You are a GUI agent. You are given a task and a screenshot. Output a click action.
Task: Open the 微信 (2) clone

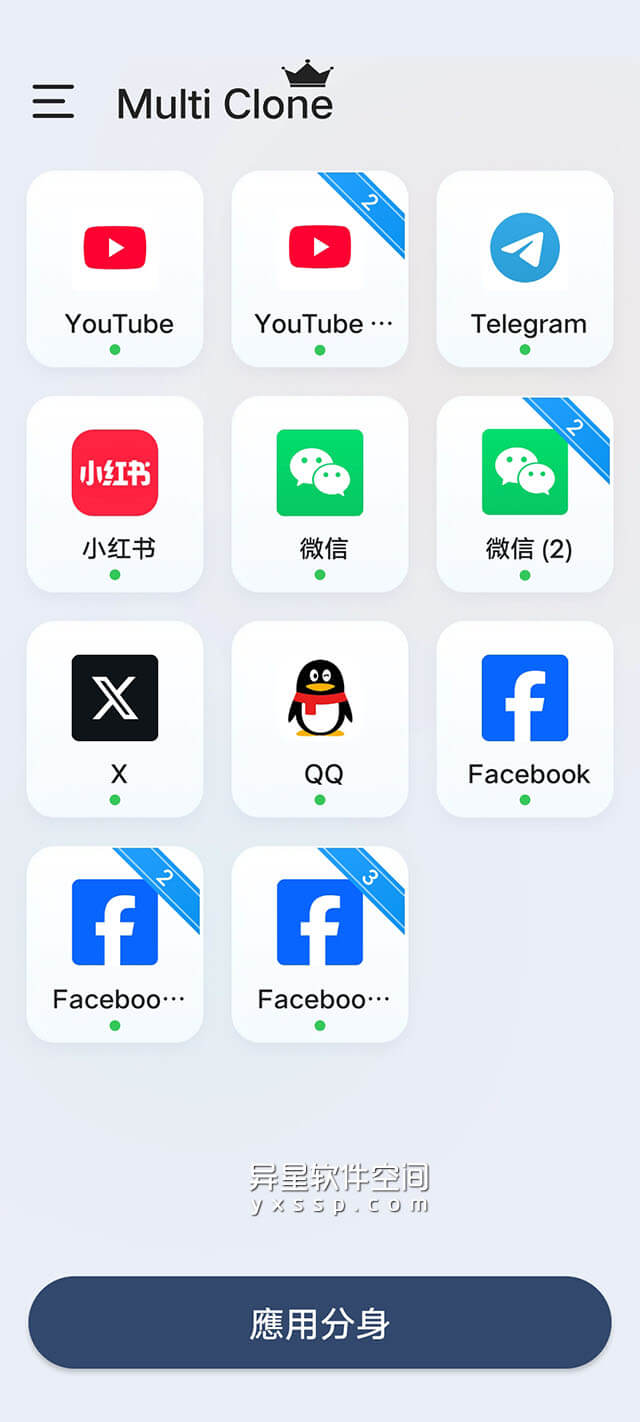pos(525,493)
